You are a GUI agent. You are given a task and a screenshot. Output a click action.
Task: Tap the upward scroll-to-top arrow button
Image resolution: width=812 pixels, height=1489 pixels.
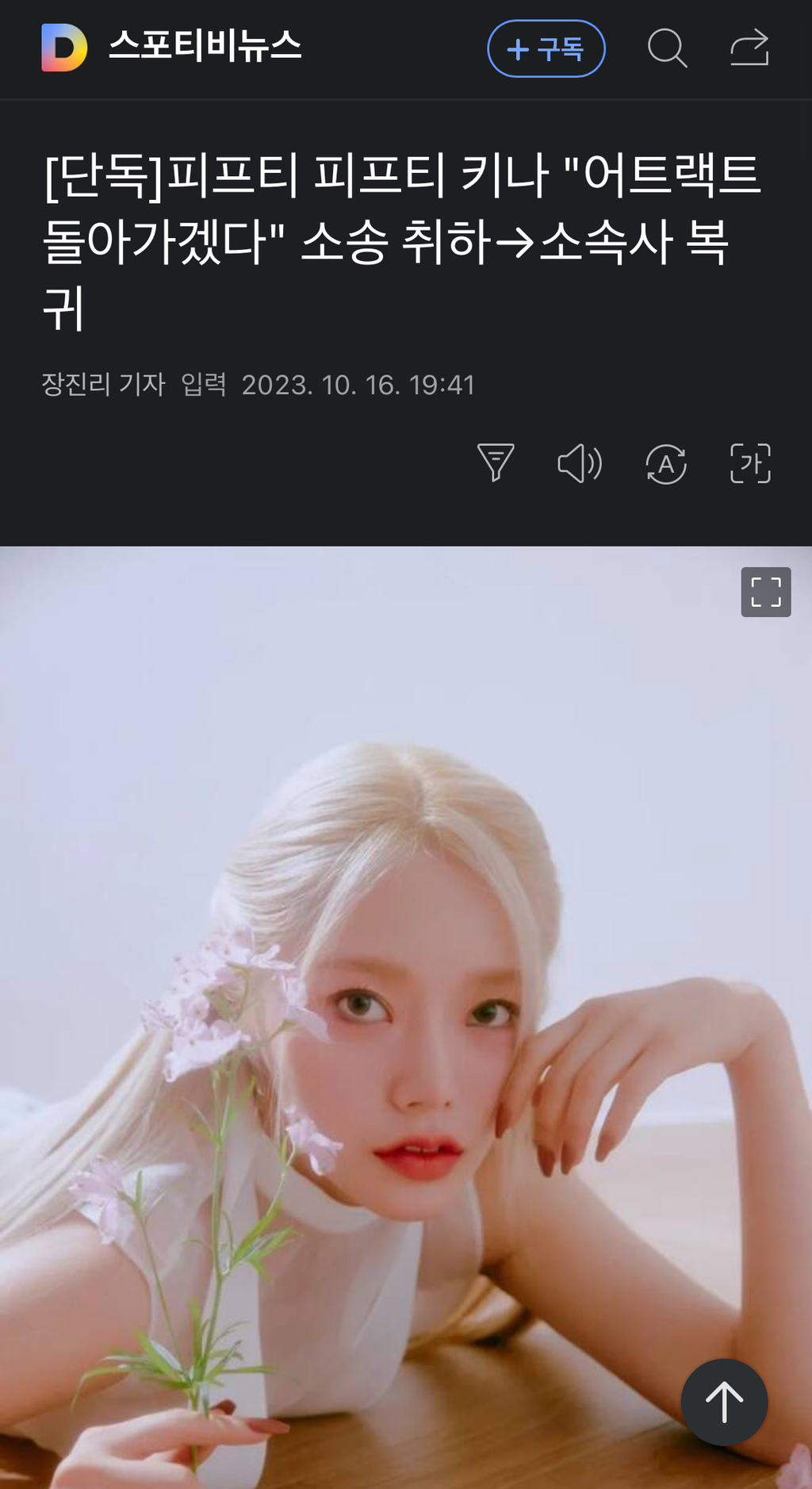[x=723, y=1400]
